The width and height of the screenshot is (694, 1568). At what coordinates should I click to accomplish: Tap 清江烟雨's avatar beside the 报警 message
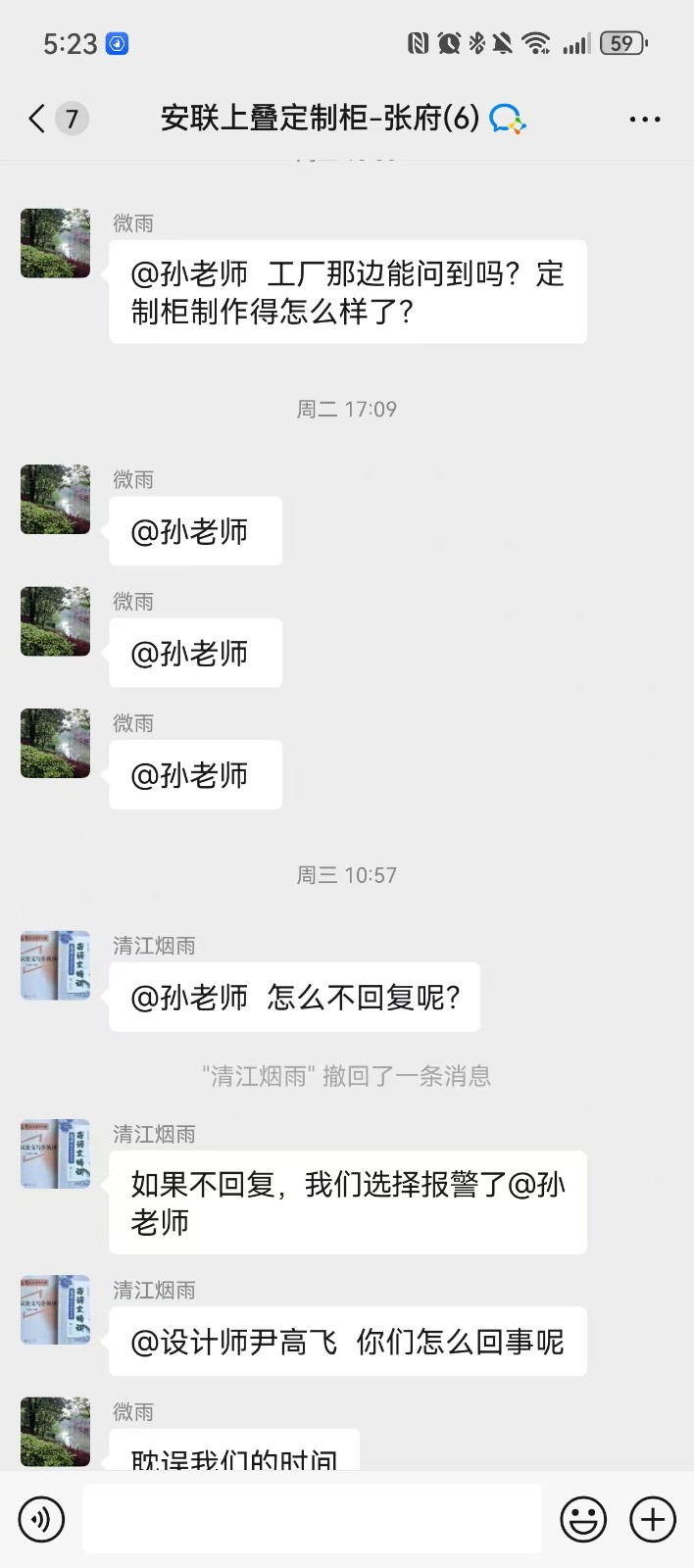(56, 1153)
